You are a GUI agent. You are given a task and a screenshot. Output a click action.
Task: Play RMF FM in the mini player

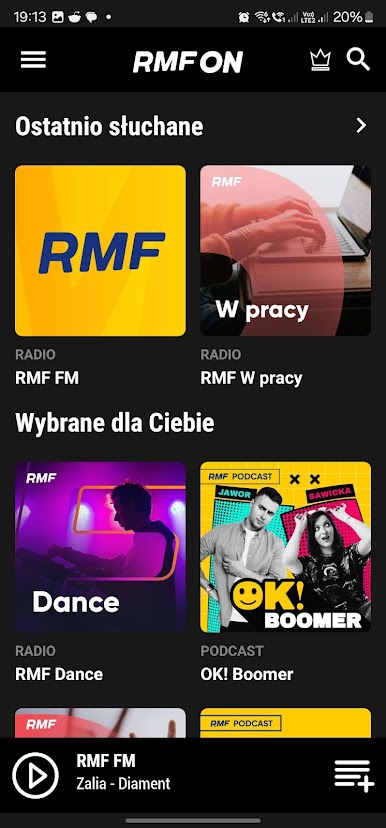(35, 775)
